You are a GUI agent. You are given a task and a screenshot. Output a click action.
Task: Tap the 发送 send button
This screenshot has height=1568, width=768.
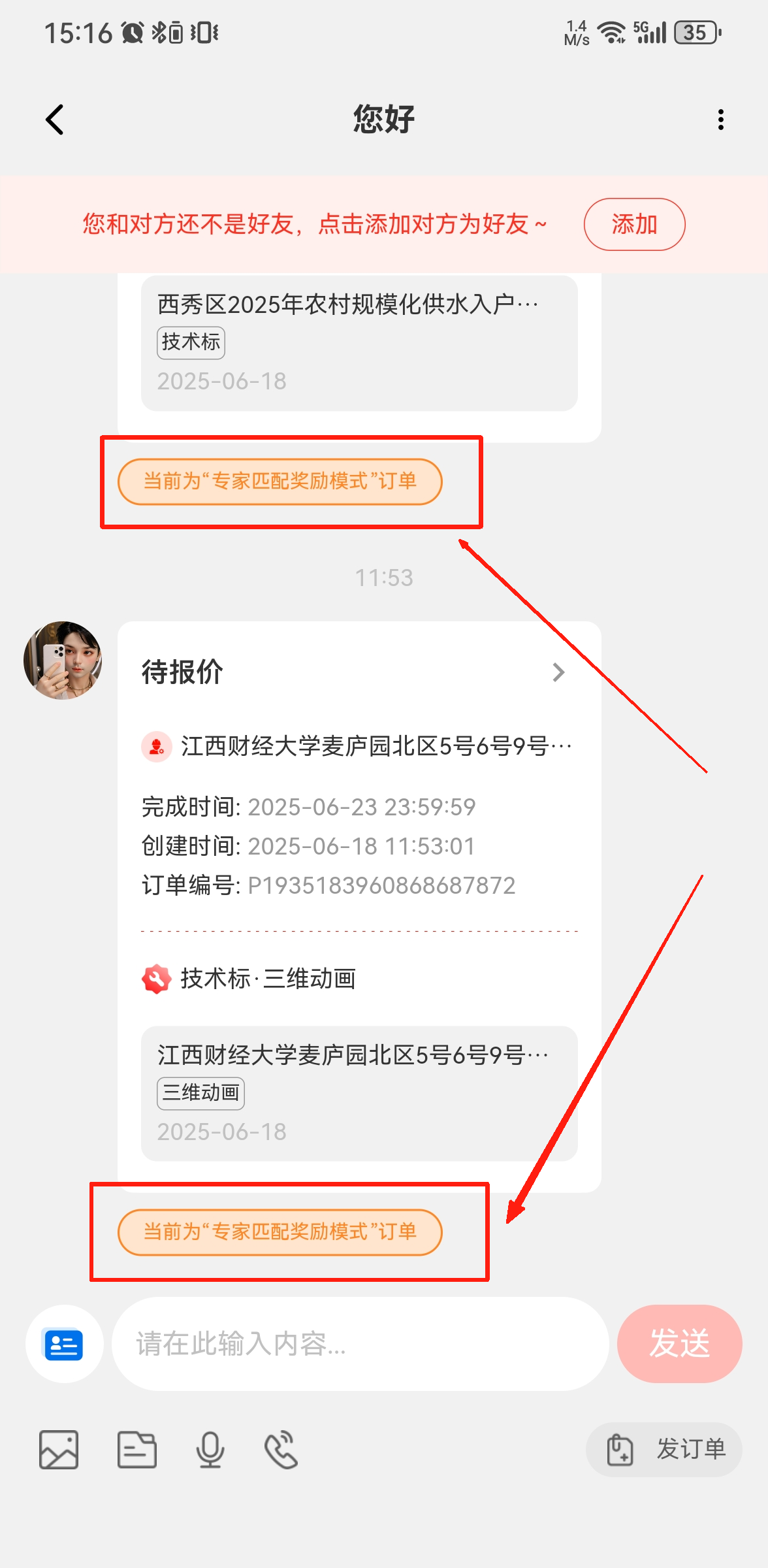coord(679,1344)
